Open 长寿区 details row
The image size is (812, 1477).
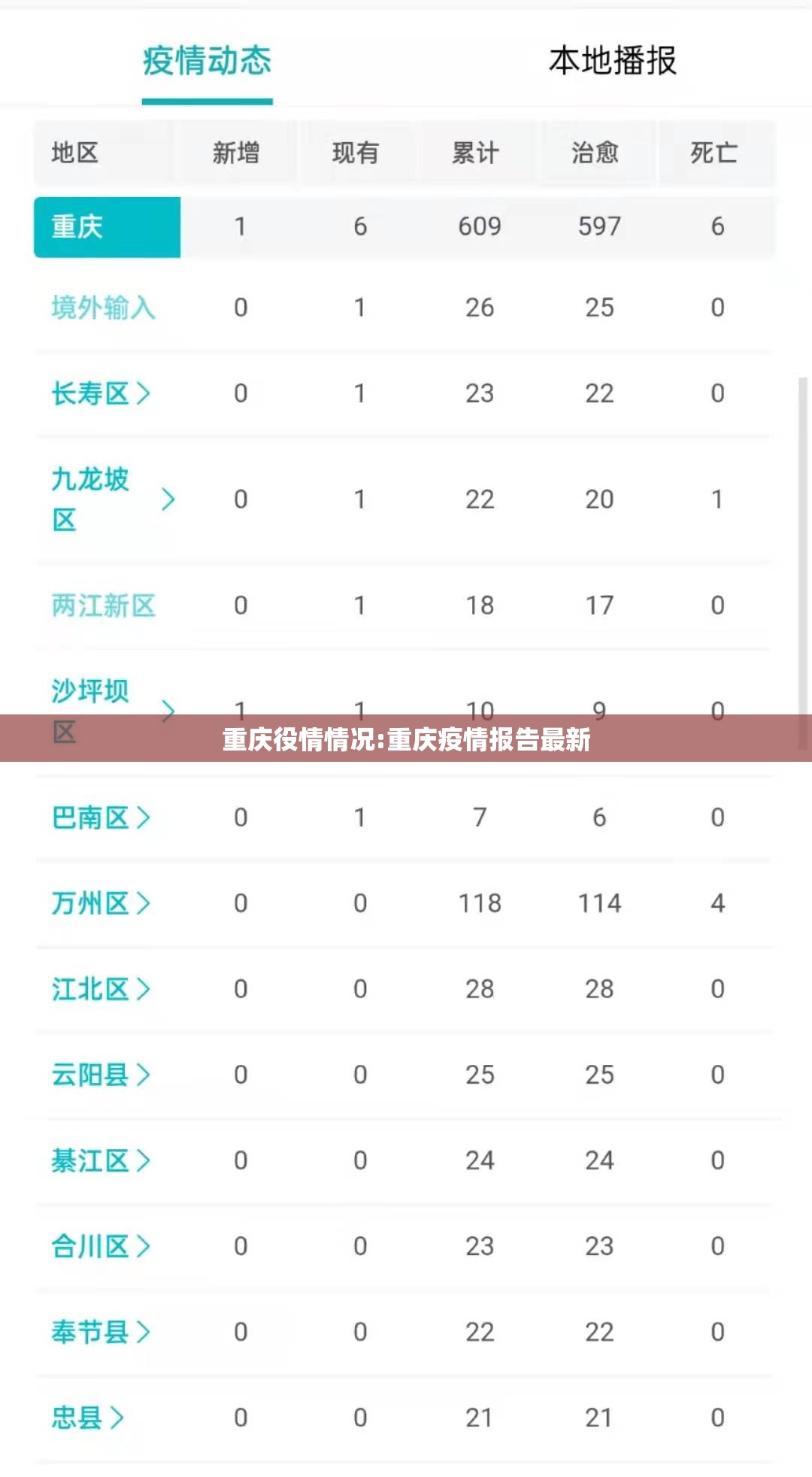[101, 393]
